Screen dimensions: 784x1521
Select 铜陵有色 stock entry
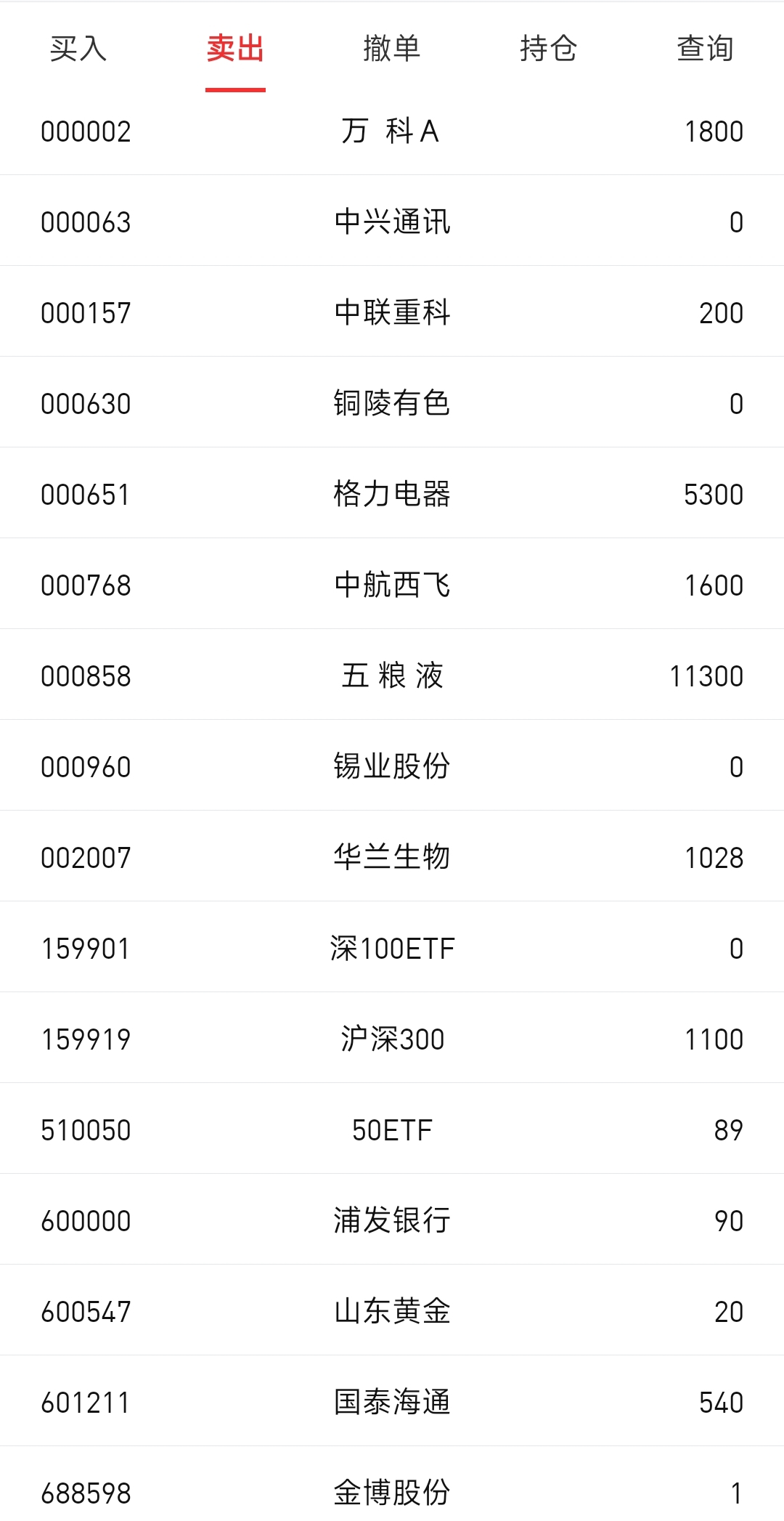tap(392, 404)
